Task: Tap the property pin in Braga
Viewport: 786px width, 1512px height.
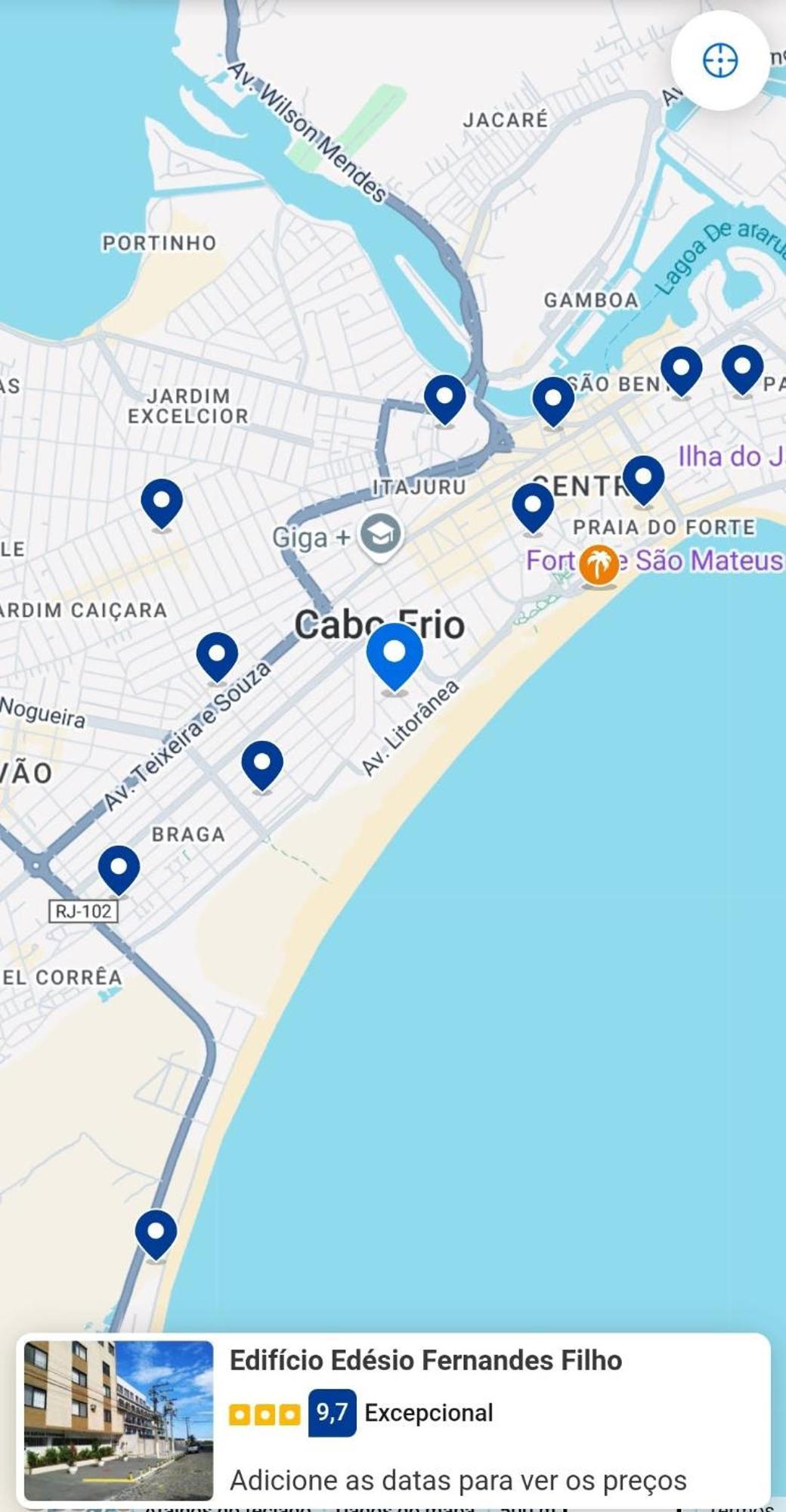Action: point(262,764)
